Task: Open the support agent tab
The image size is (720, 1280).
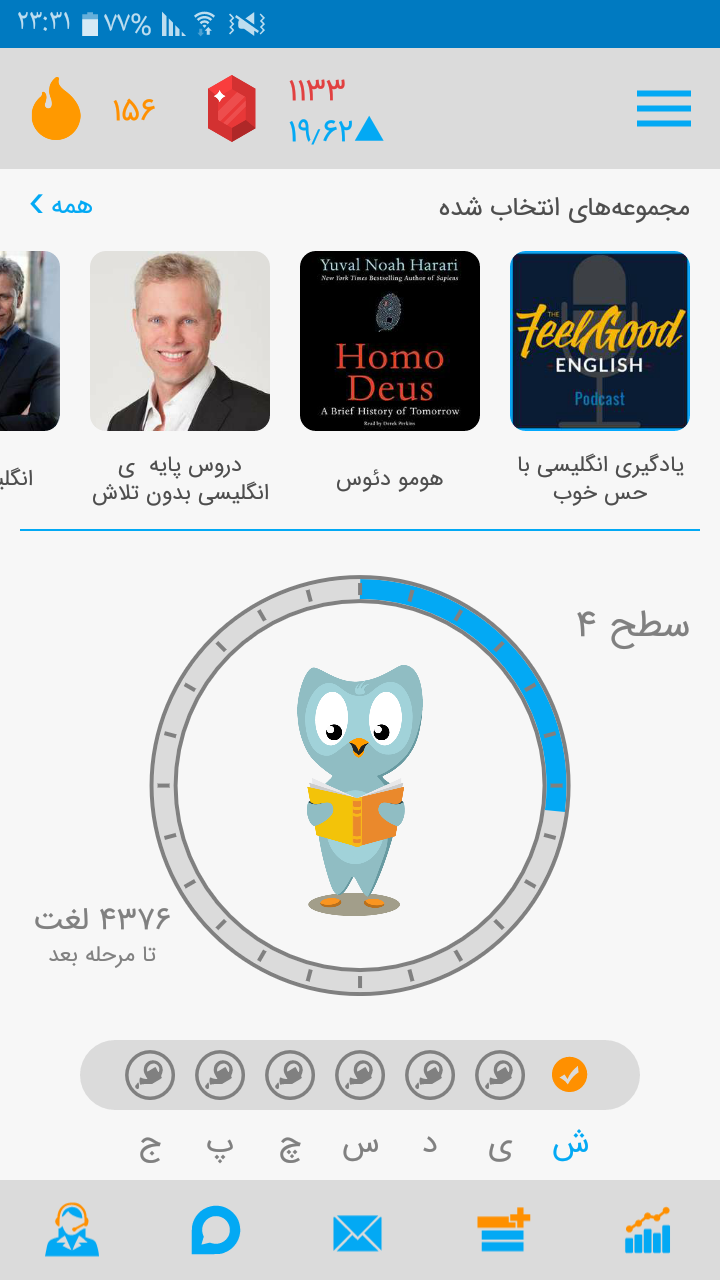Action: pyautogui.click(x=72, y=1230)
